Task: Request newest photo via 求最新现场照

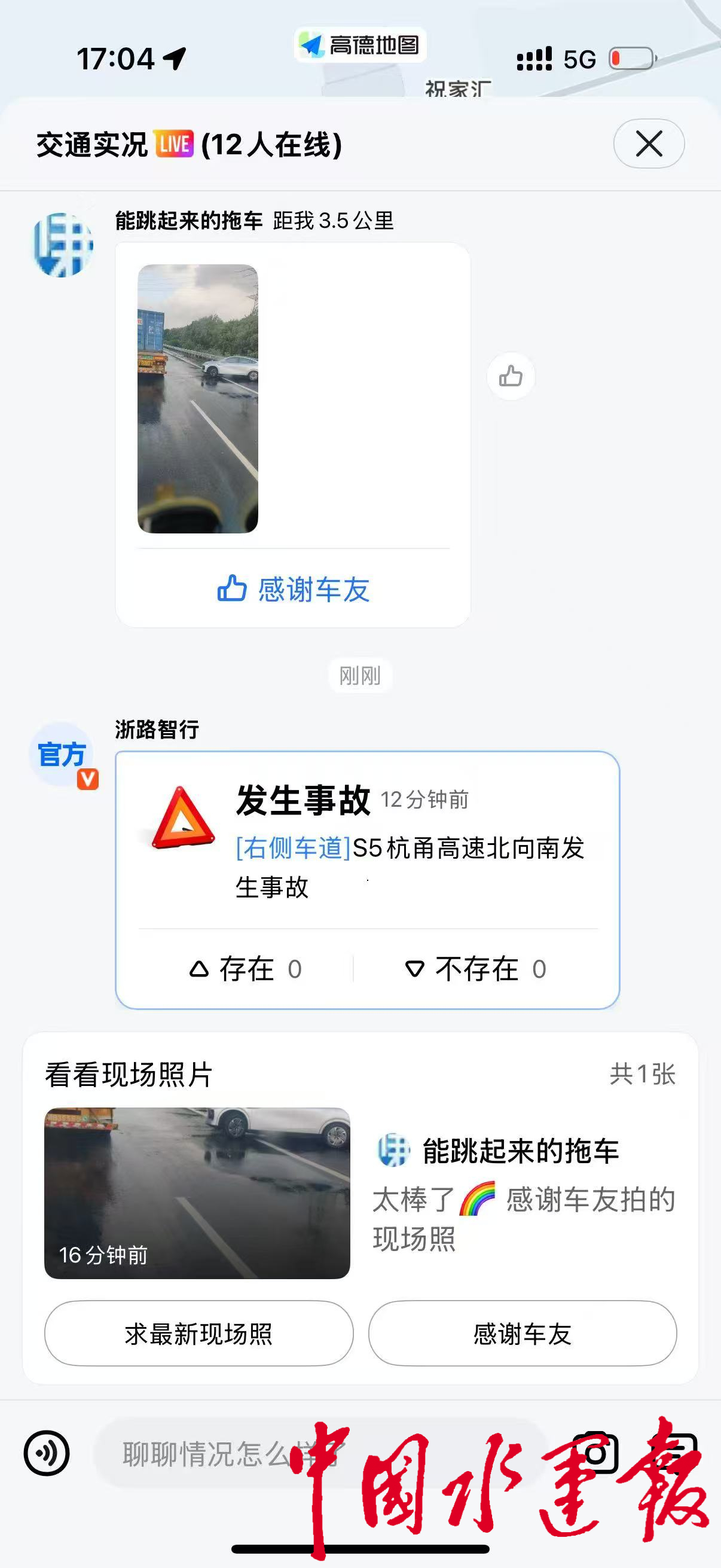Action: 198,1334
